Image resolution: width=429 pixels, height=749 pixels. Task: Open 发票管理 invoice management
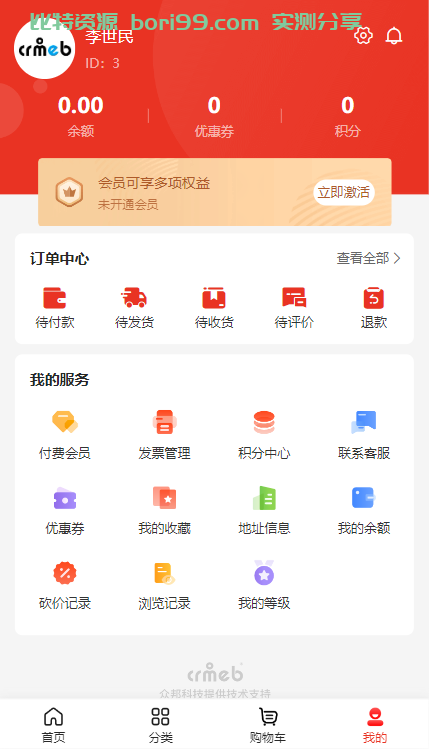click(164, 435)
